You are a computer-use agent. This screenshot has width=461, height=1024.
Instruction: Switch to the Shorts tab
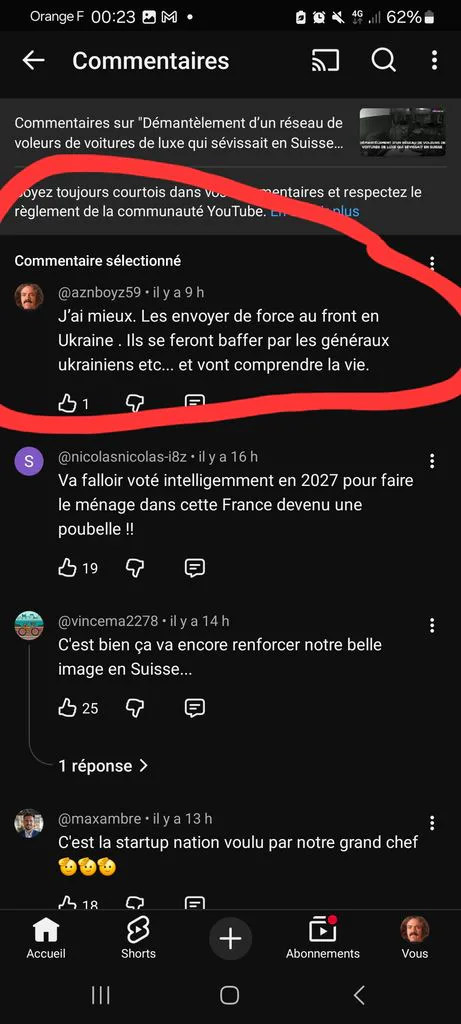[138, 937]
